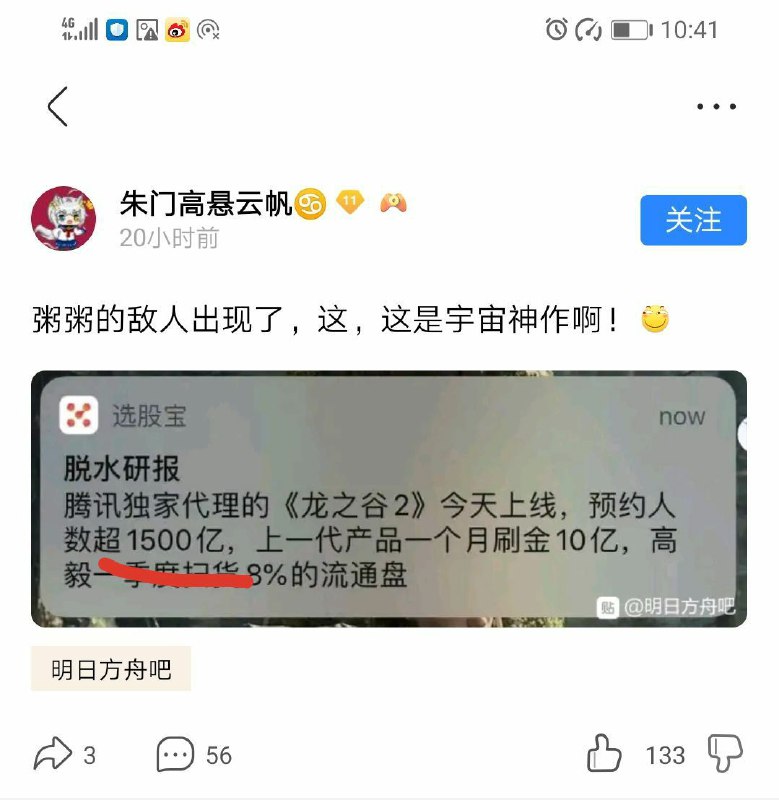779x800 pixels.
Task: Open the three-dot overflow menu
Action: click(x=716, y=107)
